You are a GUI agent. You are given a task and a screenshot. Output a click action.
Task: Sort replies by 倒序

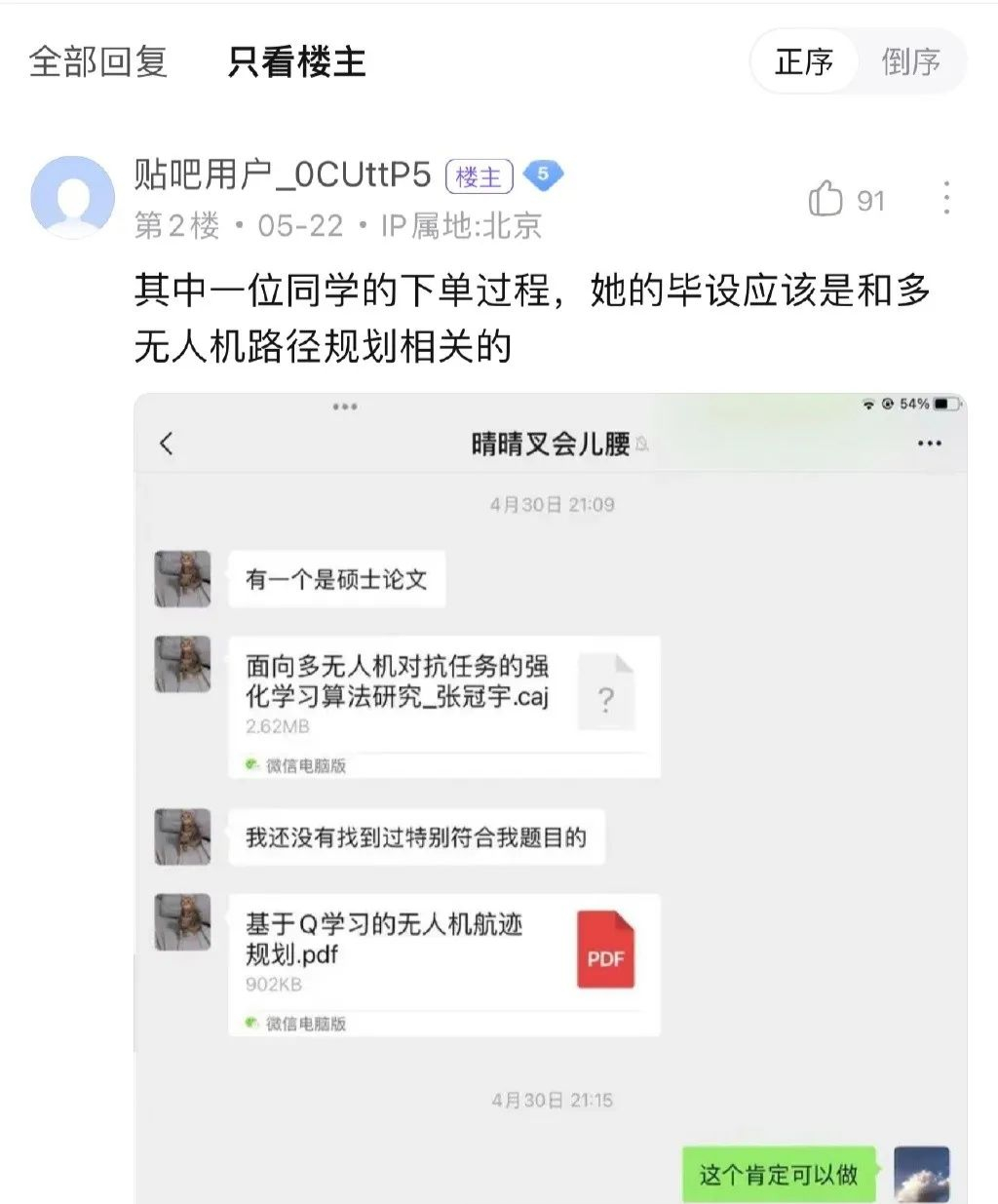pyautogui.click(x=910, y=62)
